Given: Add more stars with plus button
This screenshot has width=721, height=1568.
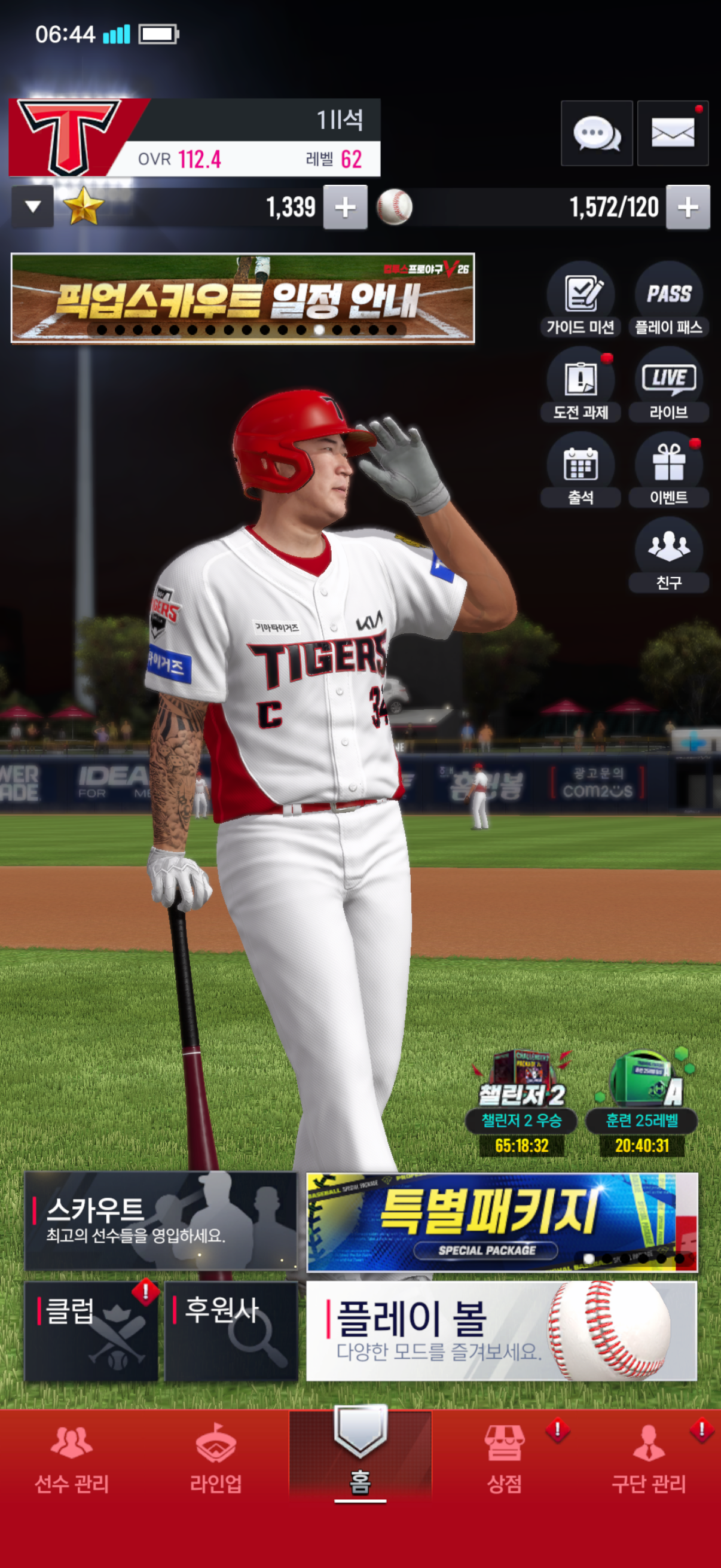Looking at the screenshot, I should (x=345, y=208).
